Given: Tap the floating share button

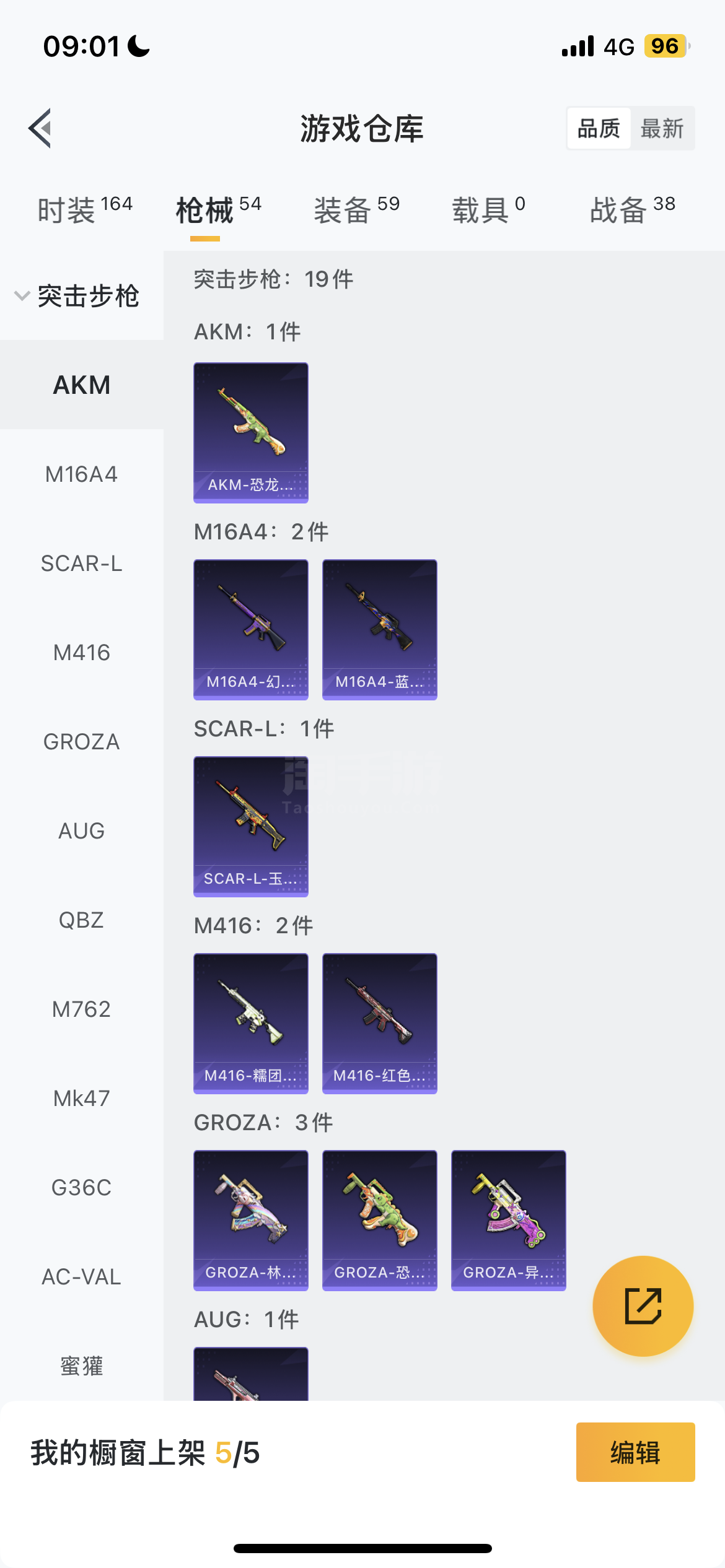Looking at the screenshot, I should click(643, 1306).
